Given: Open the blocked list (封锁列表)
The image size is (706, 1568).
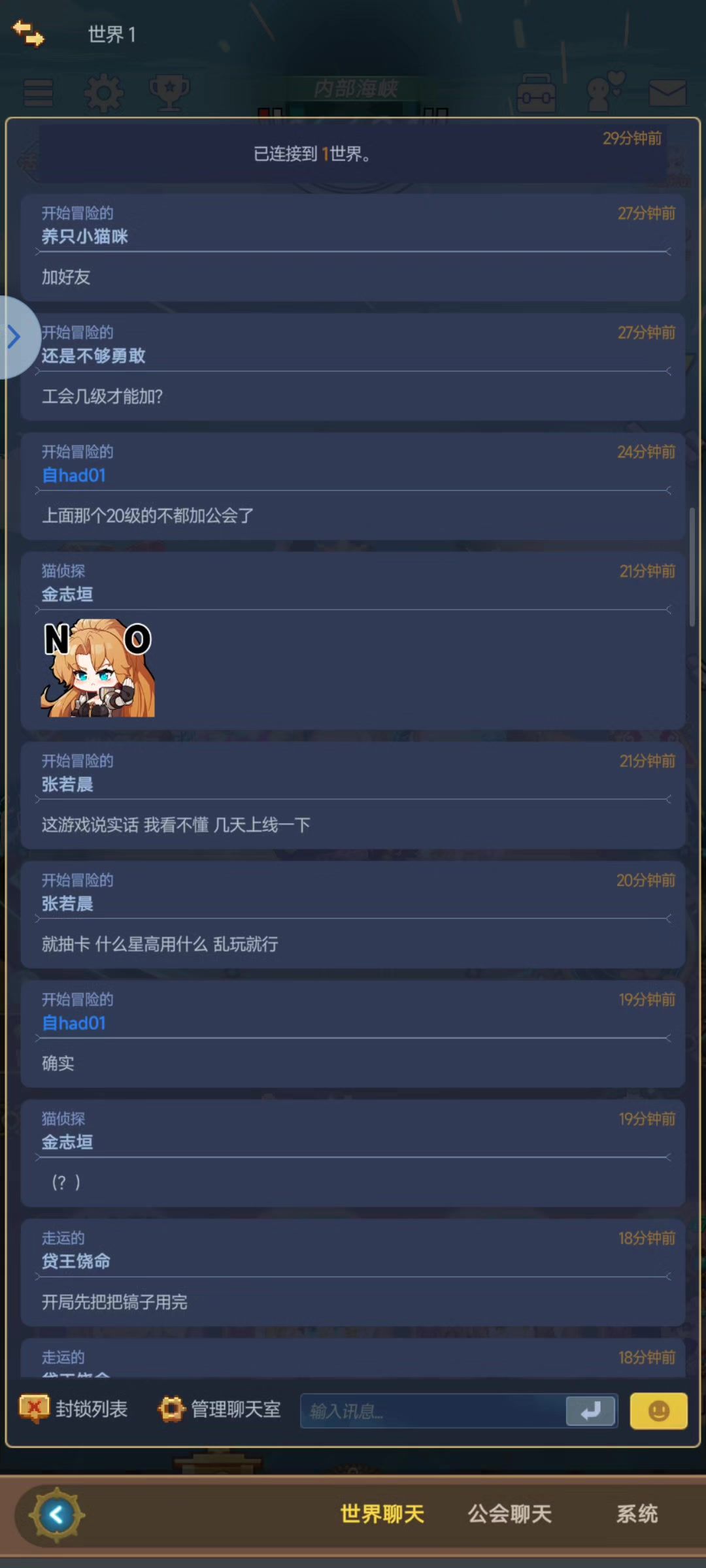Looking at the screenshot, I should pyautogui.click(x=74, y=1409).
